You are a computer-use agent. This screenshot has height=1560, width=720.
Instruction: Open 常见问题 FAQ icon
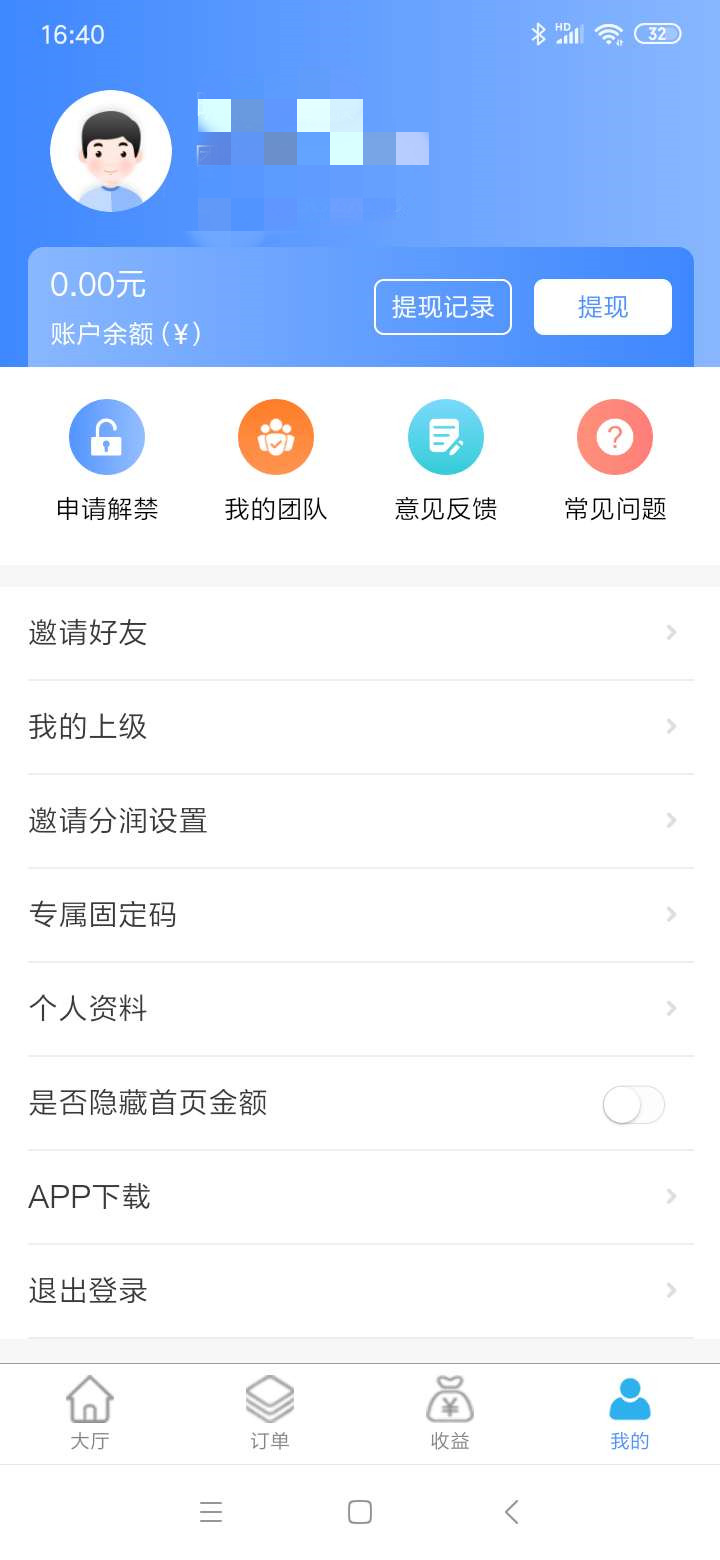pos(614,436)
